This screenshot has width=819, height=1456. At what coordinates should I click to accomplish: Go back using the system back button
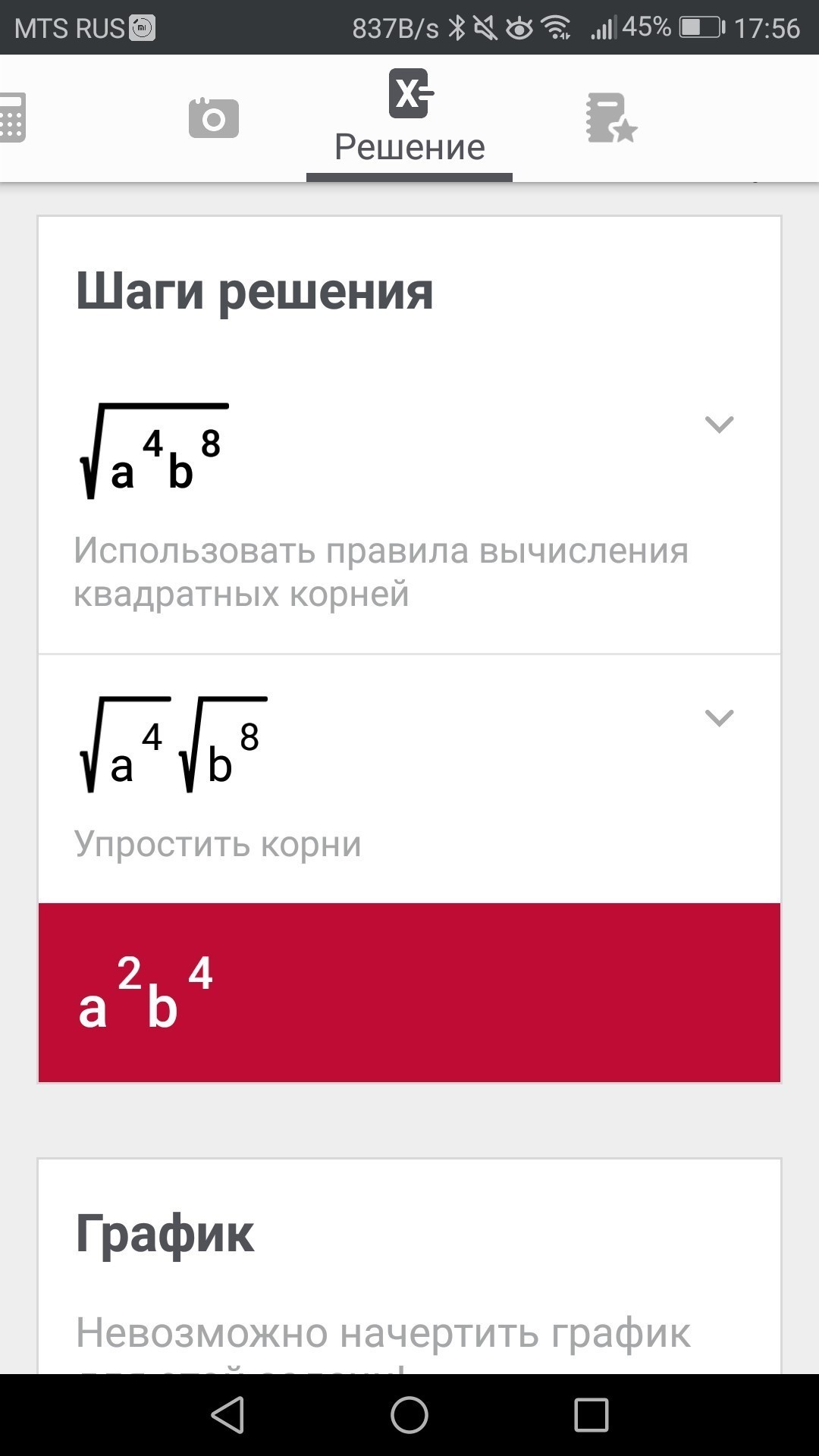tap(227, 1415)
